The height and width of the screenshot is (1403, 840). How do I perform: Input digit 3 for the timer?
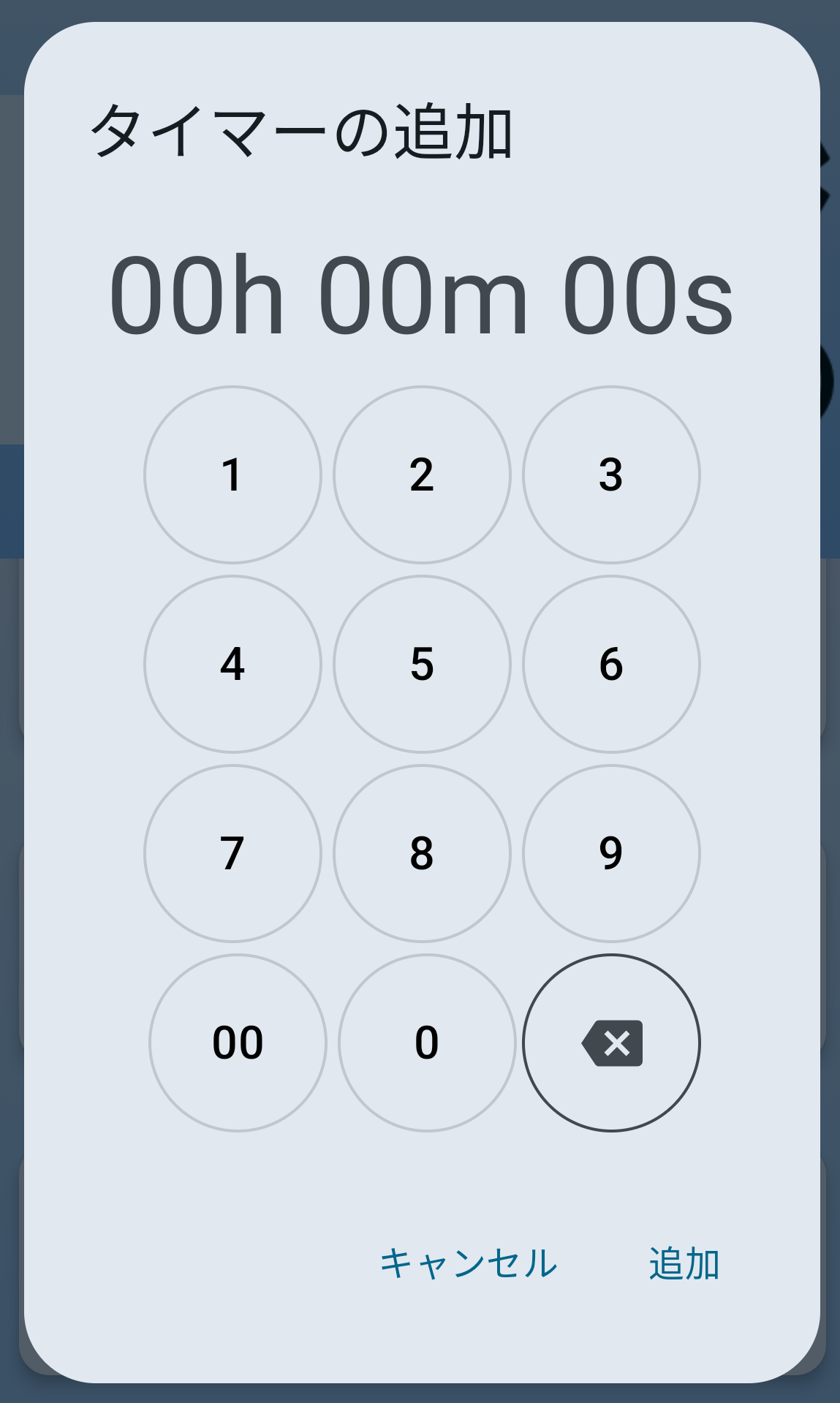611,474
